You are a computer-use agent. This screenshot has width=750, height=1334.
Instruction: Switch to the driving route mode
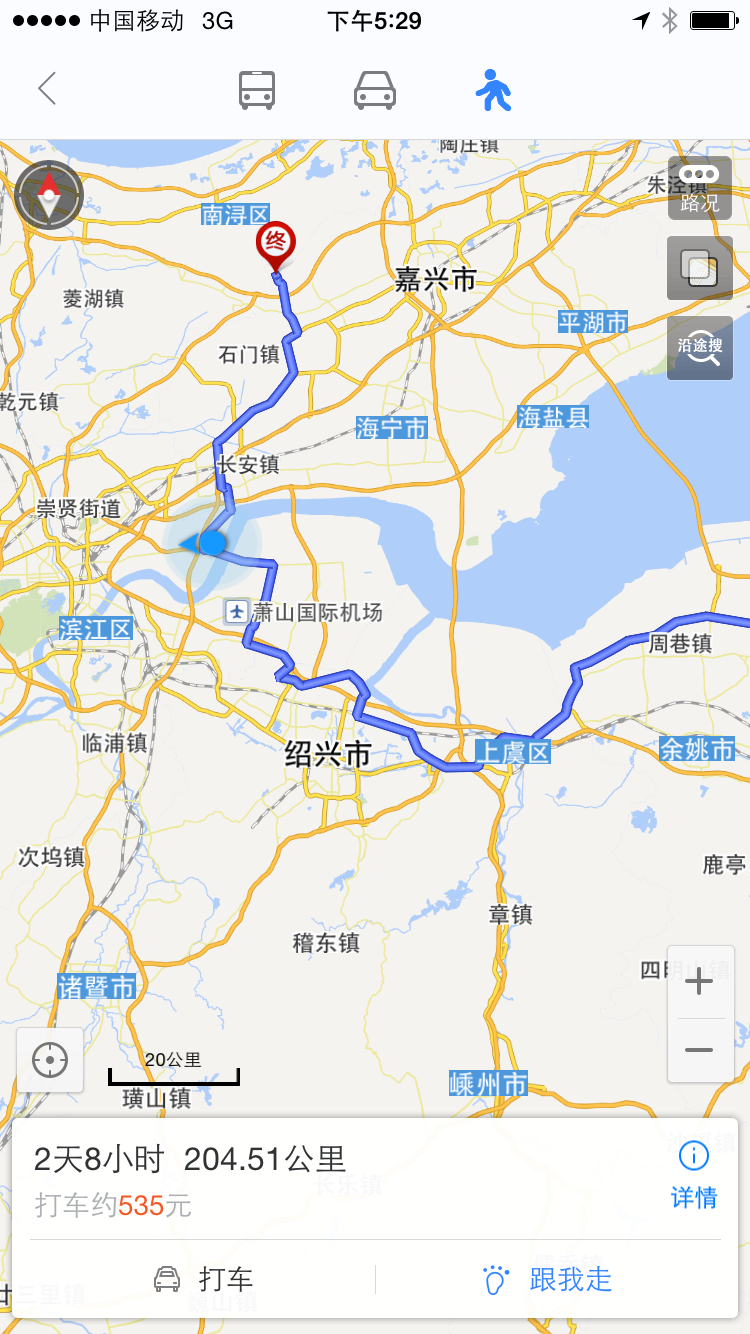point(375,90)
